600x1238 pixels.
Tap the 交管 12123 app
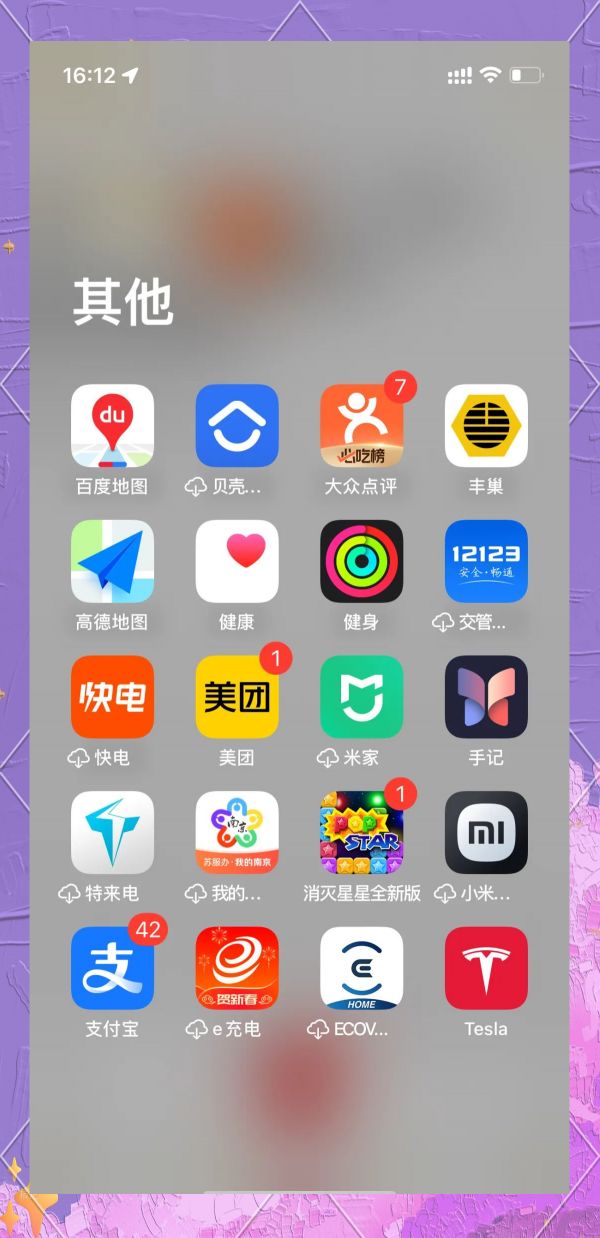tap(486, 561)
